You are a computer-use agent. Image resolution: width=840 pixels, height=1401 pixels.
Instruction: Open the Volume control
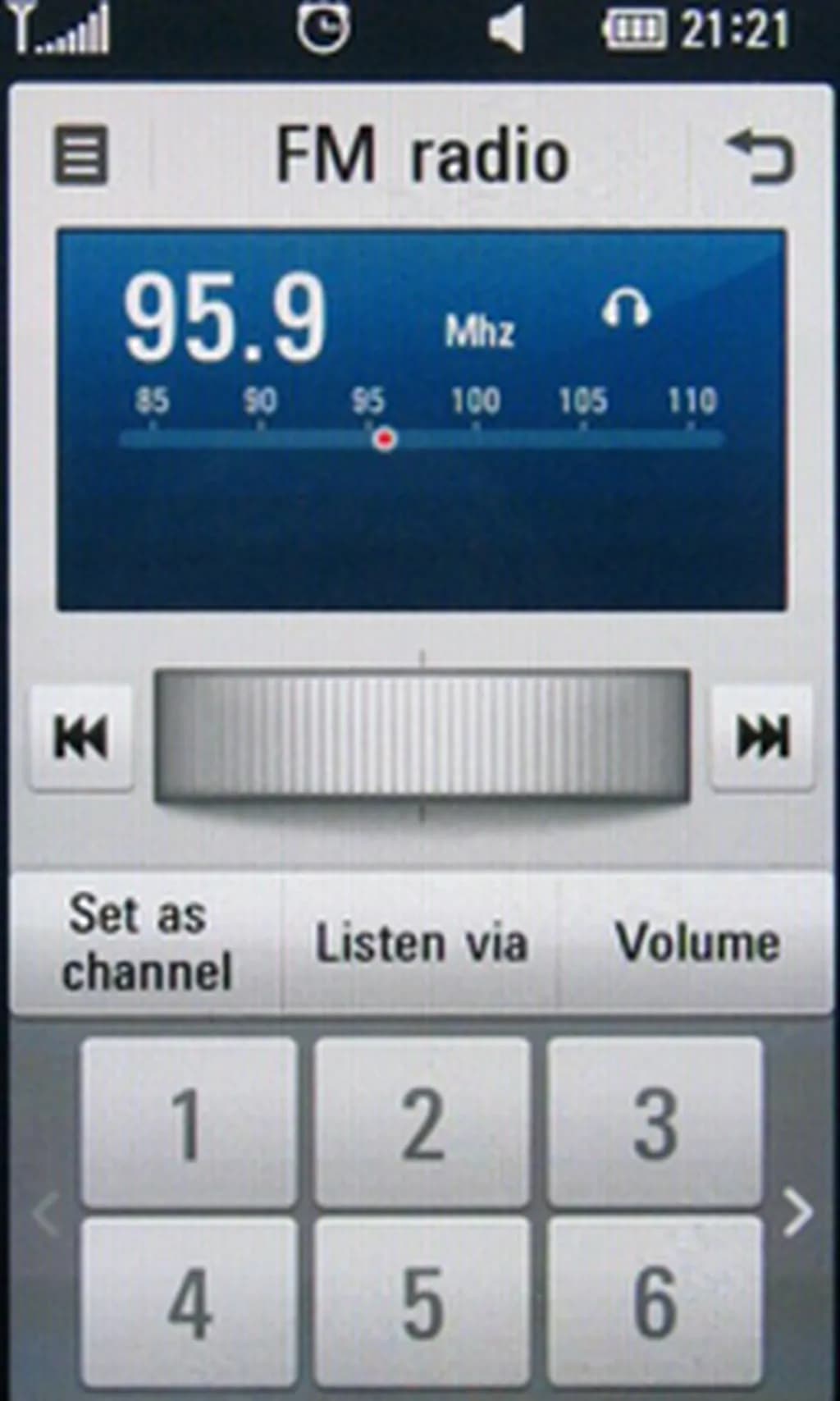[696, 943]
